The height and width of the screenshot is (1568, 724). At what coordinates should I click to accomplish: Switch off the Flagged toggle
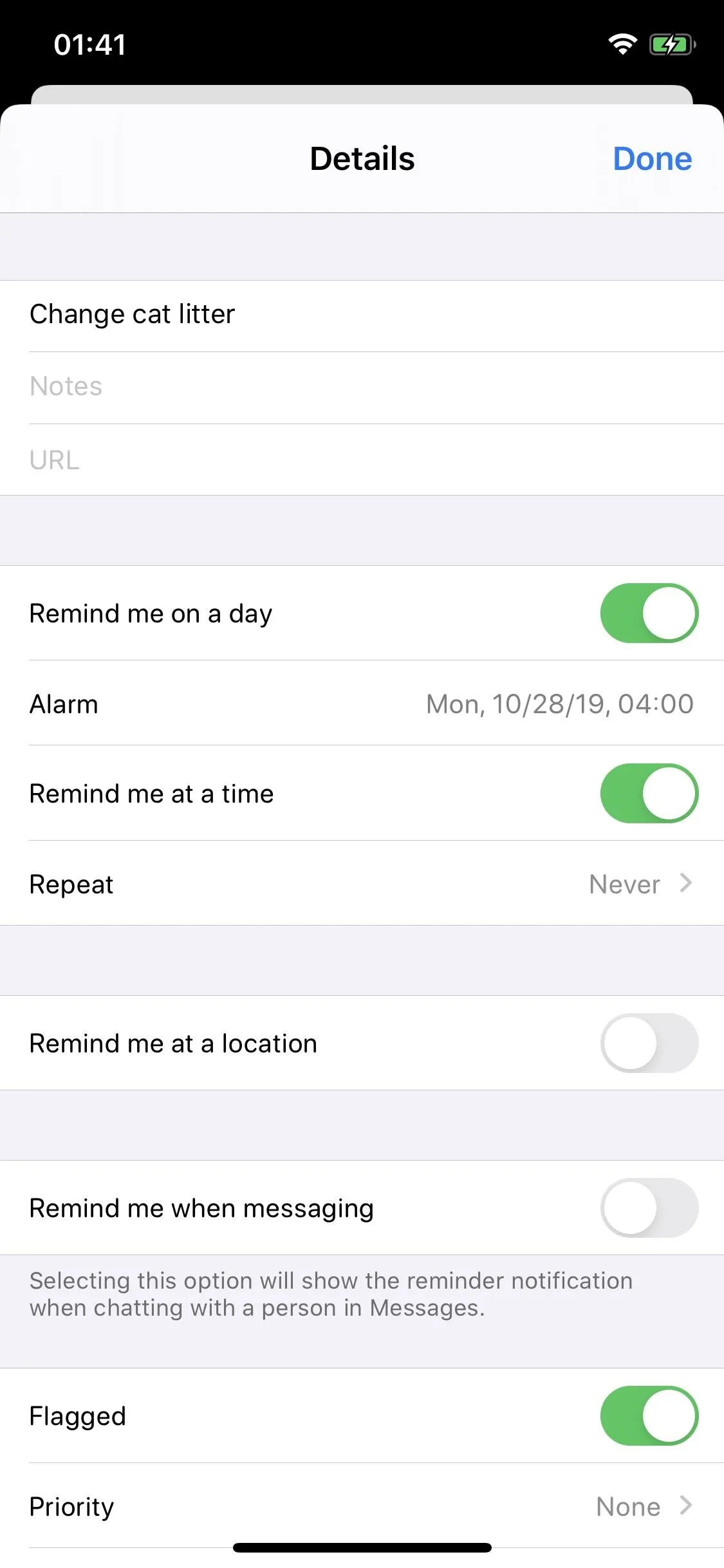(x=649, y=1415)
